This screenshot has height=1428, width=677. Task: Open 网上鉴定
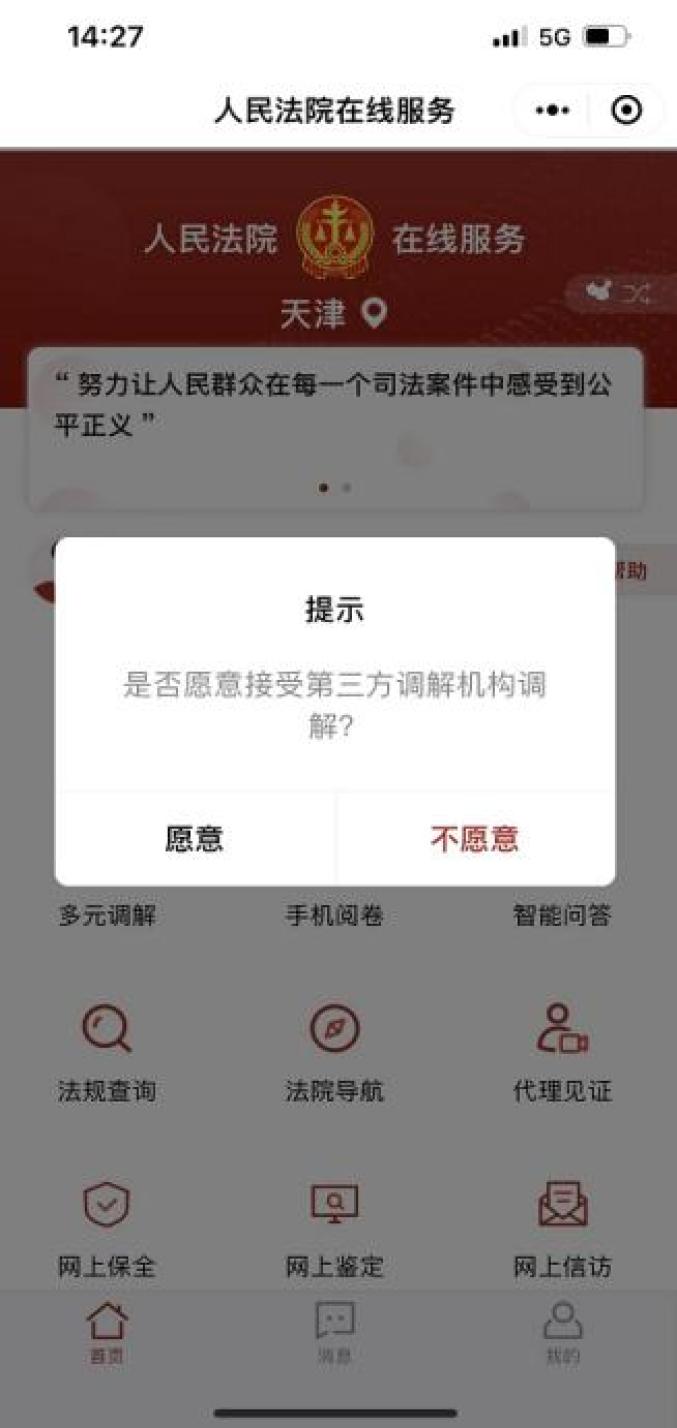point(334,1226)
